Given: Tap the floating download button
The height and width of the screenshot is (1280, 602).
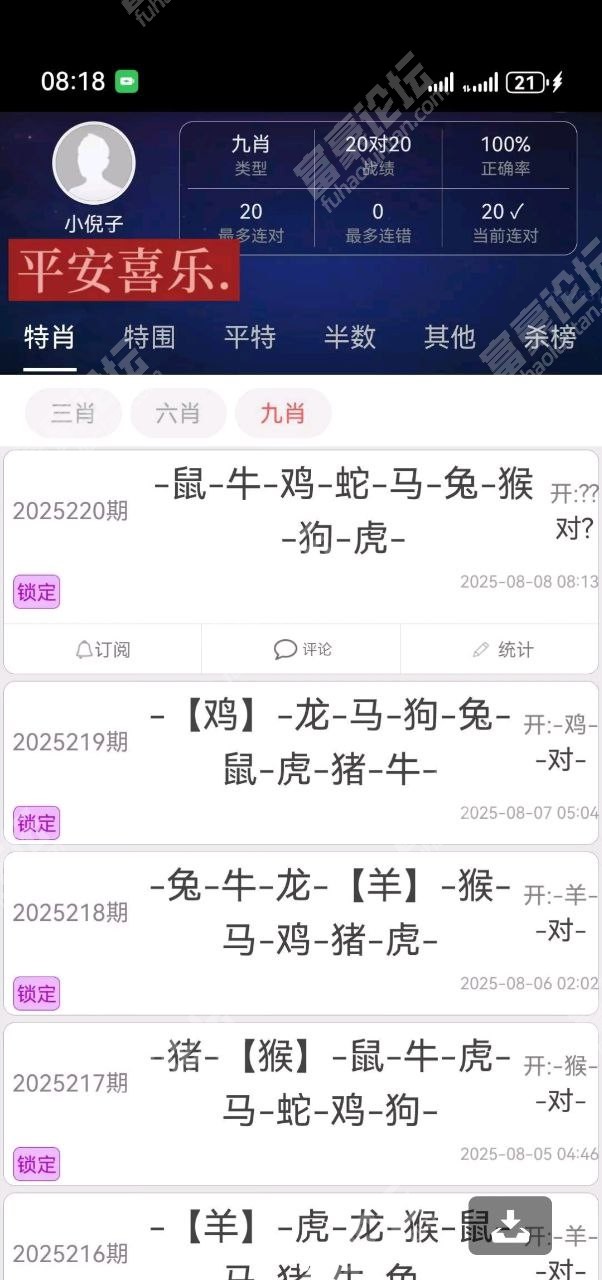Looking at the screenshot, I should (510, 1226).
